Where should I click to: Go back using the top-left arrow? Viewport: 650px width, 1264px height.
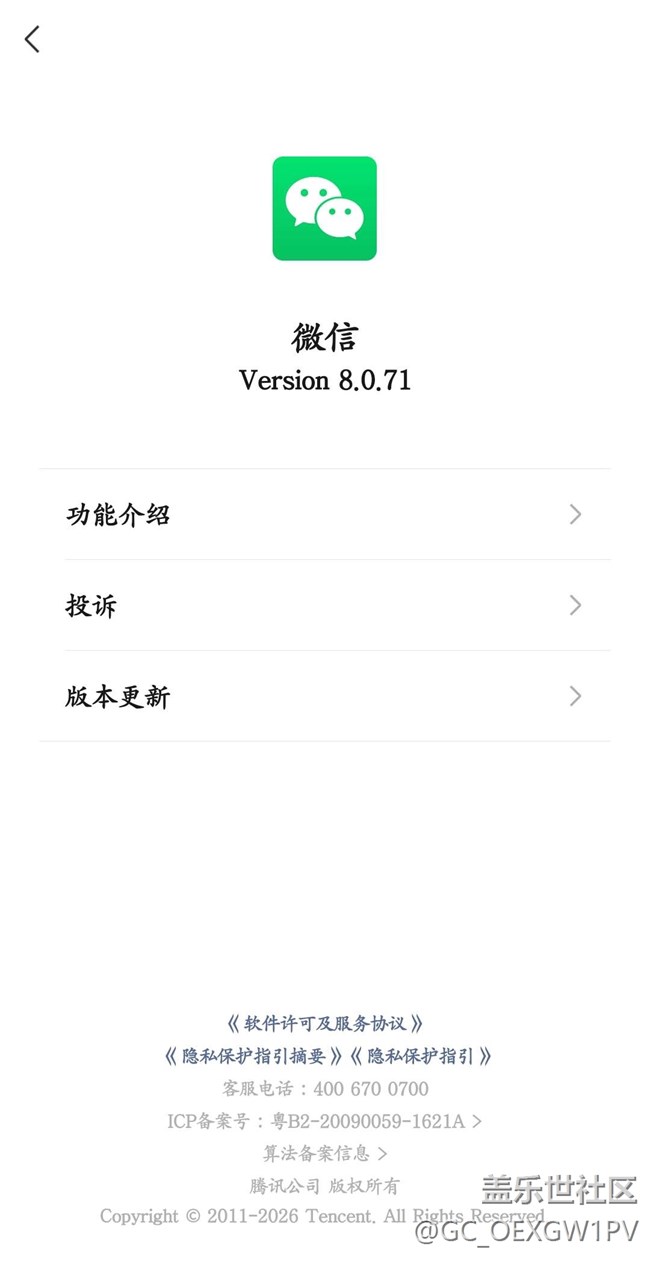(x=32, y=40)
